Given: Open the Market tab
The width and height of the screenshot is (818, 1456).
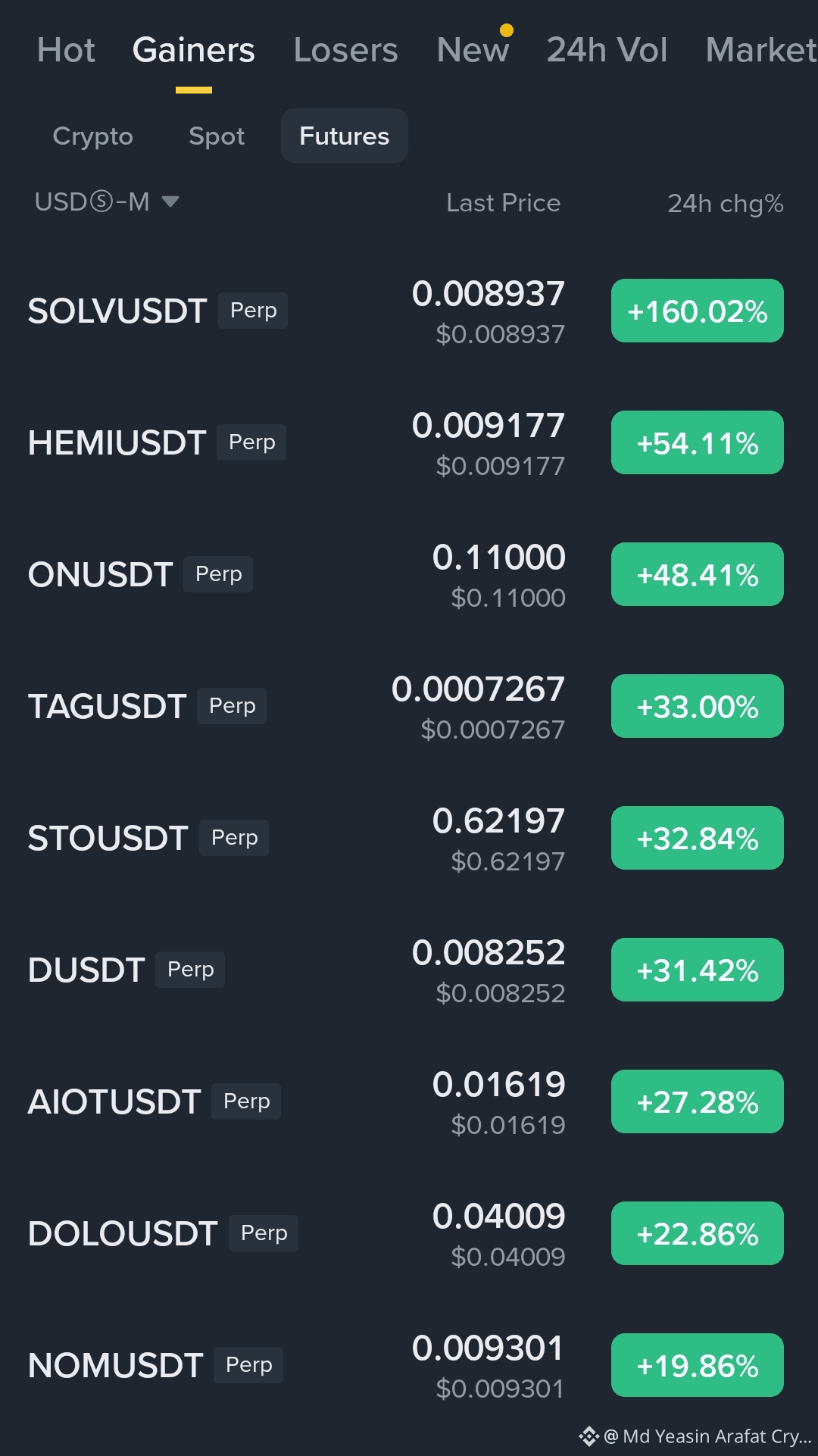Looking at the screenshot, I should click(x=761, y=50).
